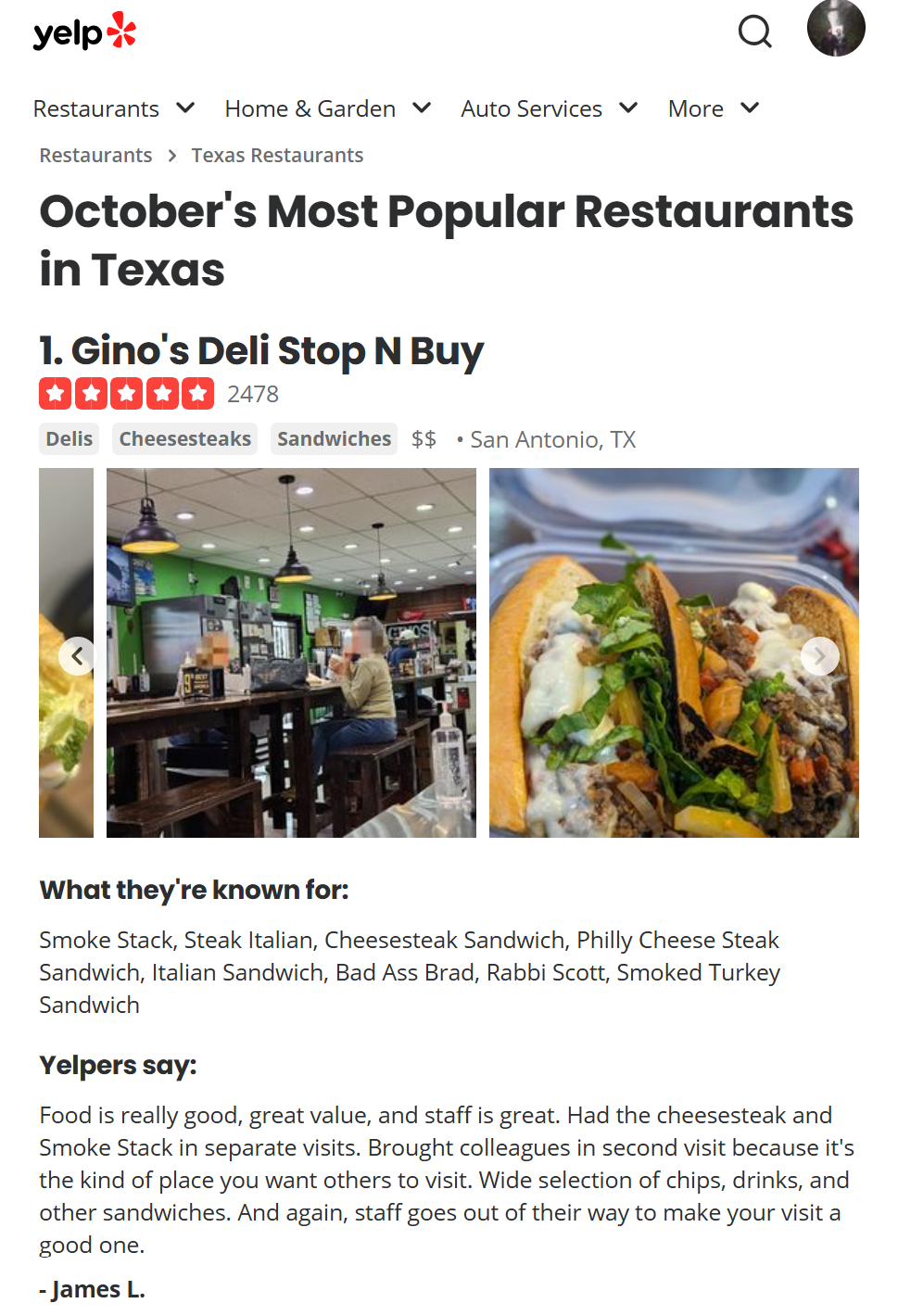Select the Delis category chip
This screenshot has height=1316, width=898.
(70, 439)
